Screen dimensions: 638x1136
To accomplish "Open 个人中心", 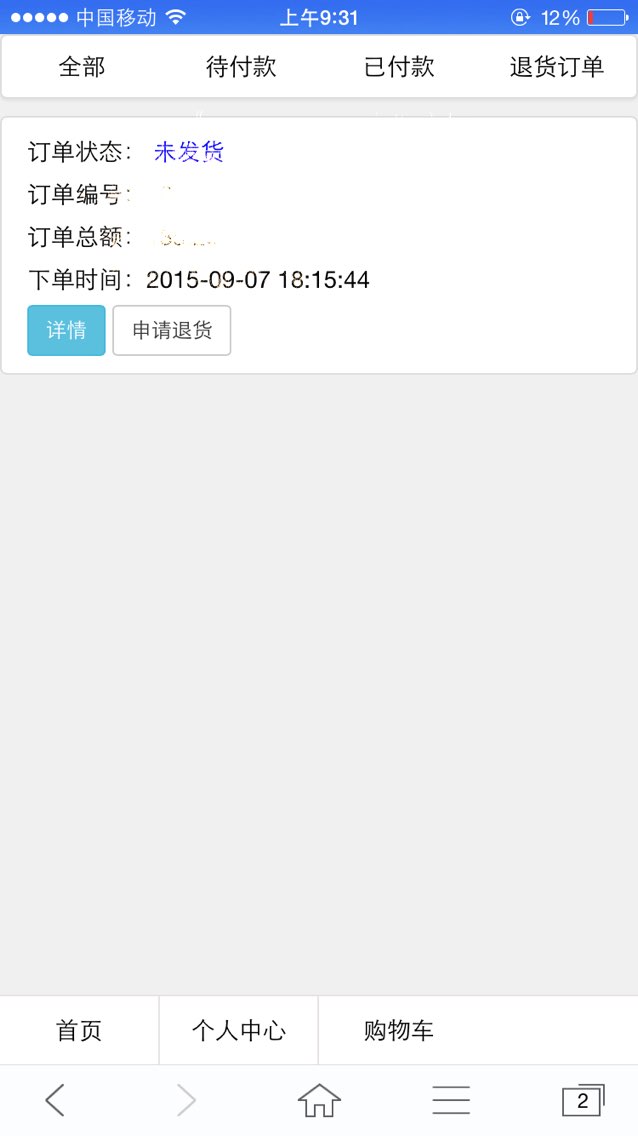I will tap(238, 1030).
